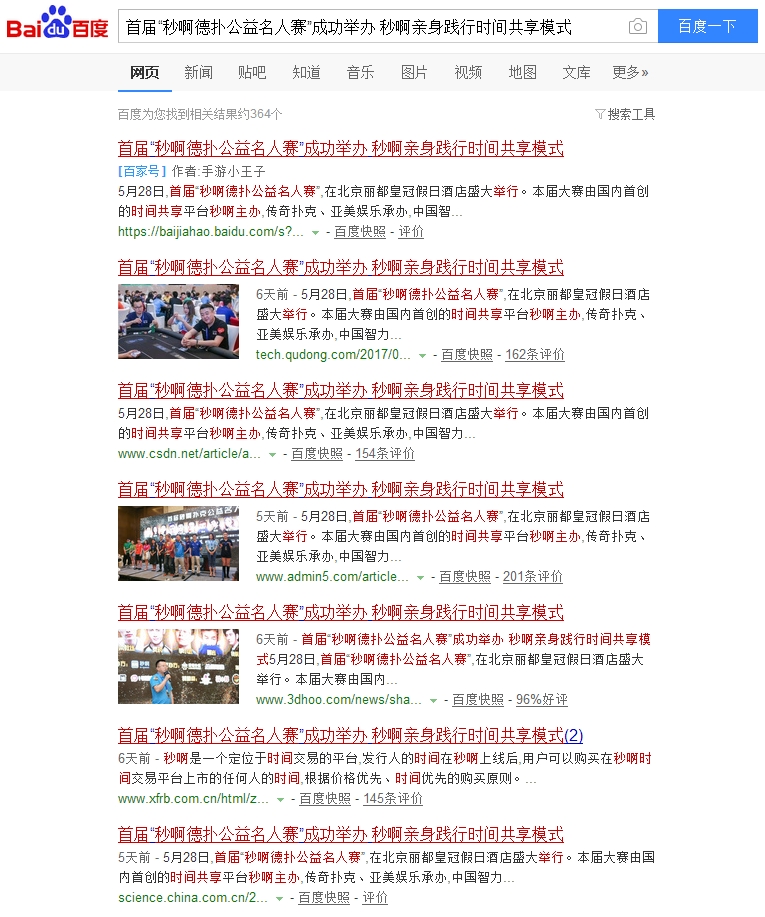This screenshot has width=765, height=917.
Task: Open 搜索工具 filter options
Action: [625, 114]
